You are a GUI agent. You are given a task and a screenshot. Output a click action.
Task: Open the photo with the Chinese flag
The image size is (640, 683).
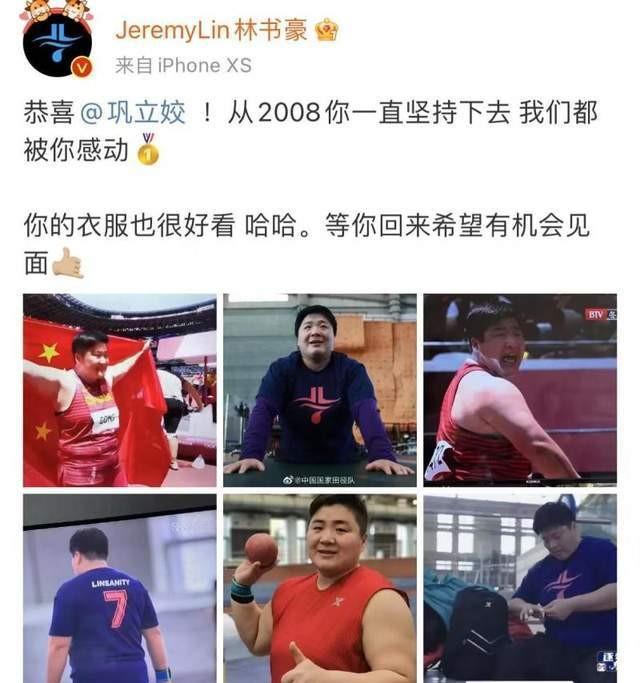[x=119, y=390]
